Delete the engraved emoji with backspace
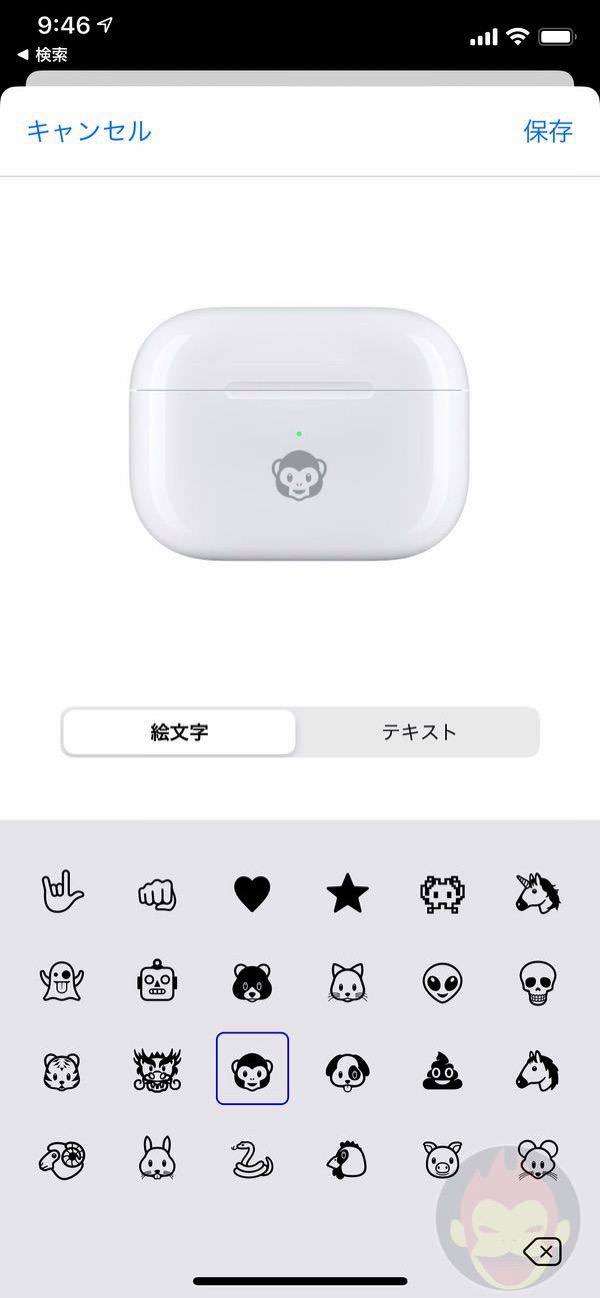600x1298 pixels. [543, 1250]
